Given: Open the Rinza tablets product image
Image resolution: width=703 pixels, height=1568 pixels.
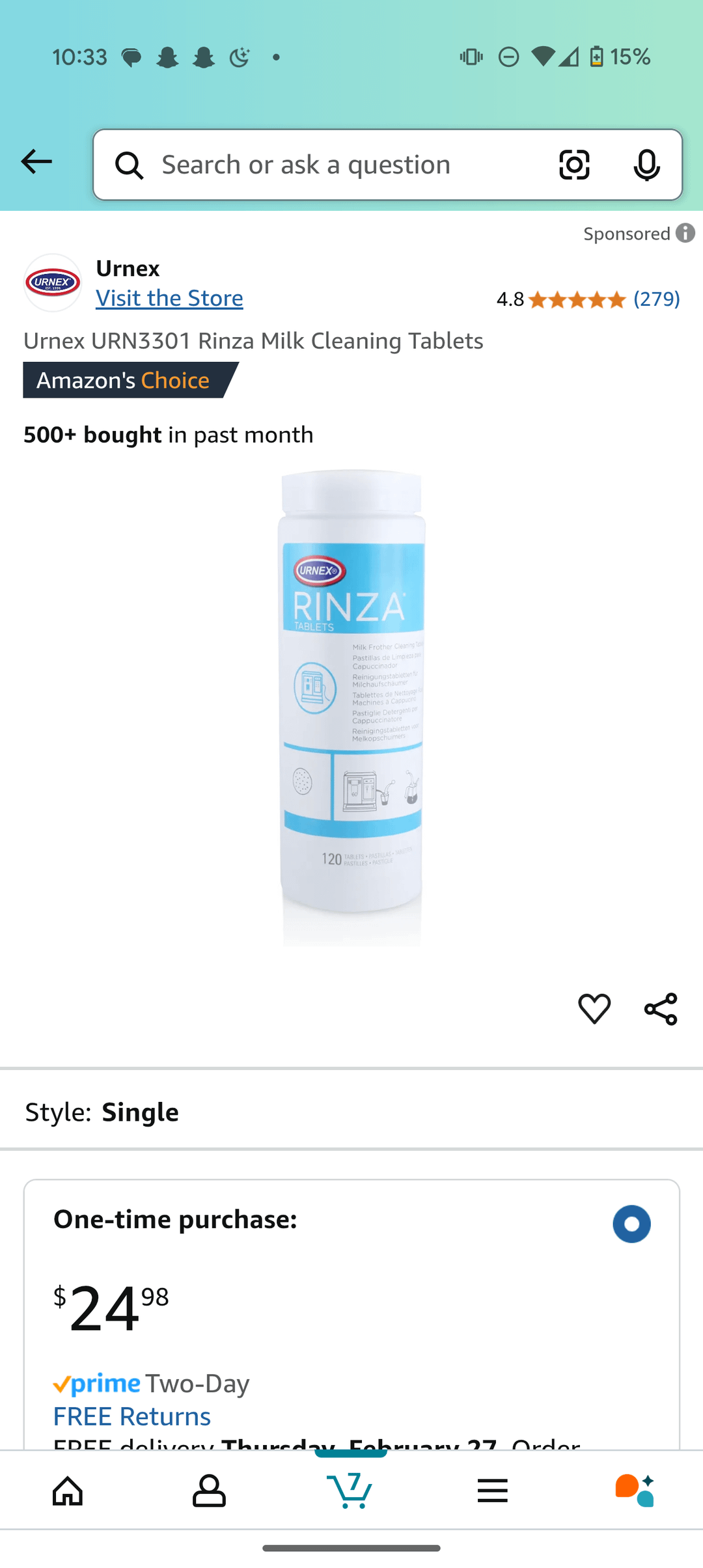Looking at the screenshot, I should tap(351, 708).
